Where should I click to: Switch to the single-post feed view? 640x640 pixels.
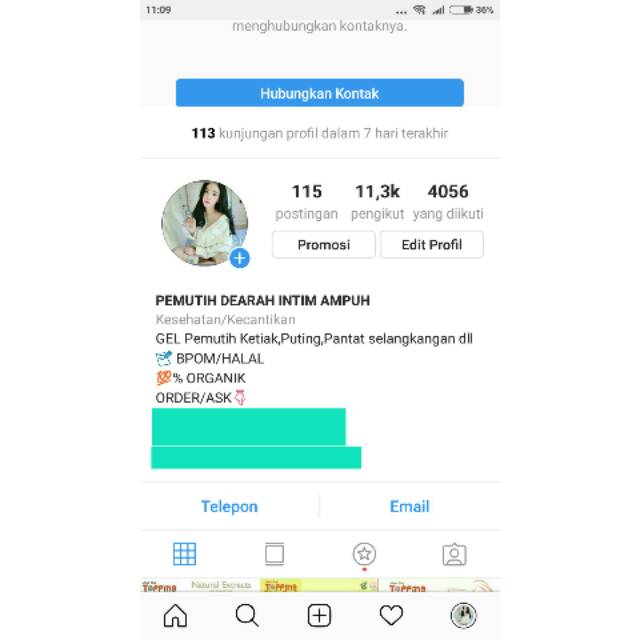coord(275,554)
